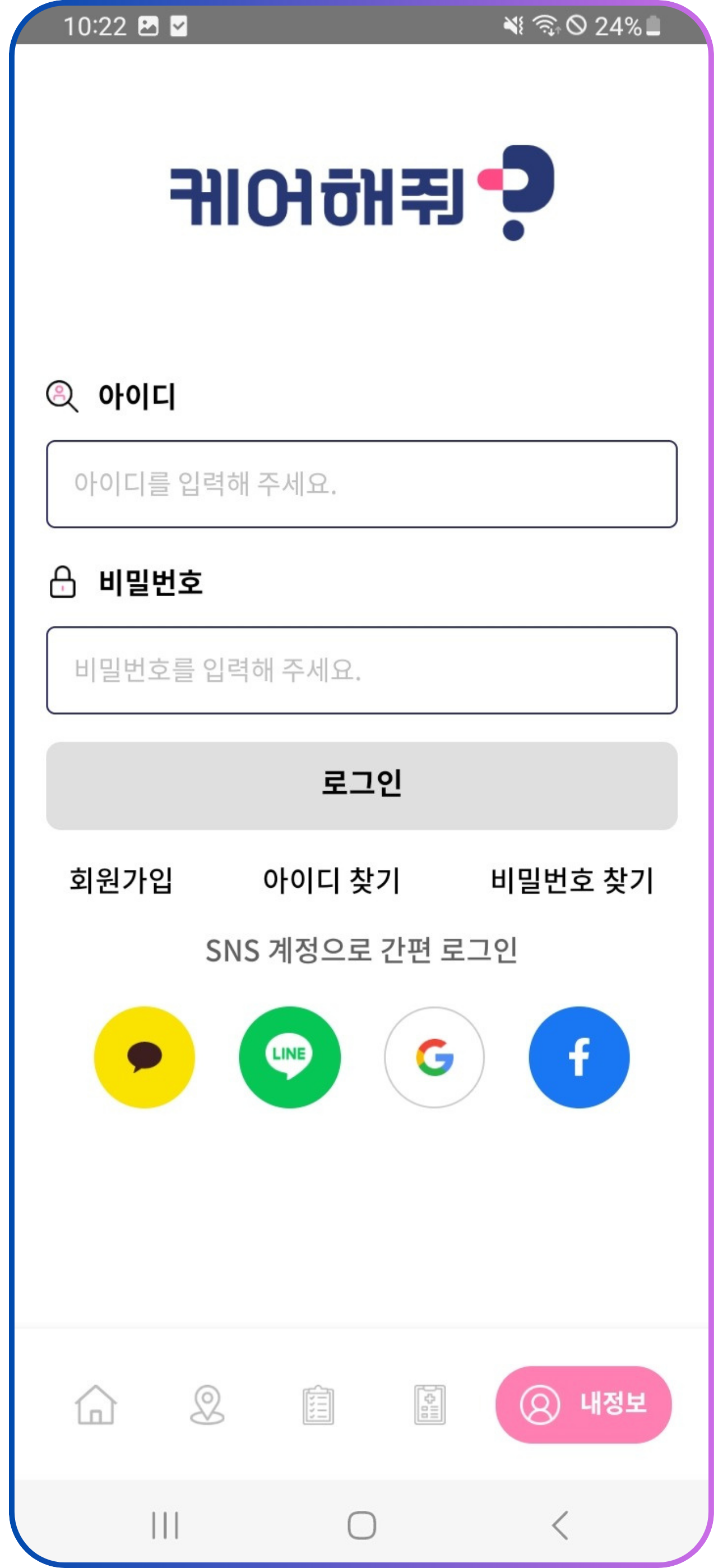This screenshot has height=1568, width=723.
Task: Continue with Google login
Action: [434, 1057]
